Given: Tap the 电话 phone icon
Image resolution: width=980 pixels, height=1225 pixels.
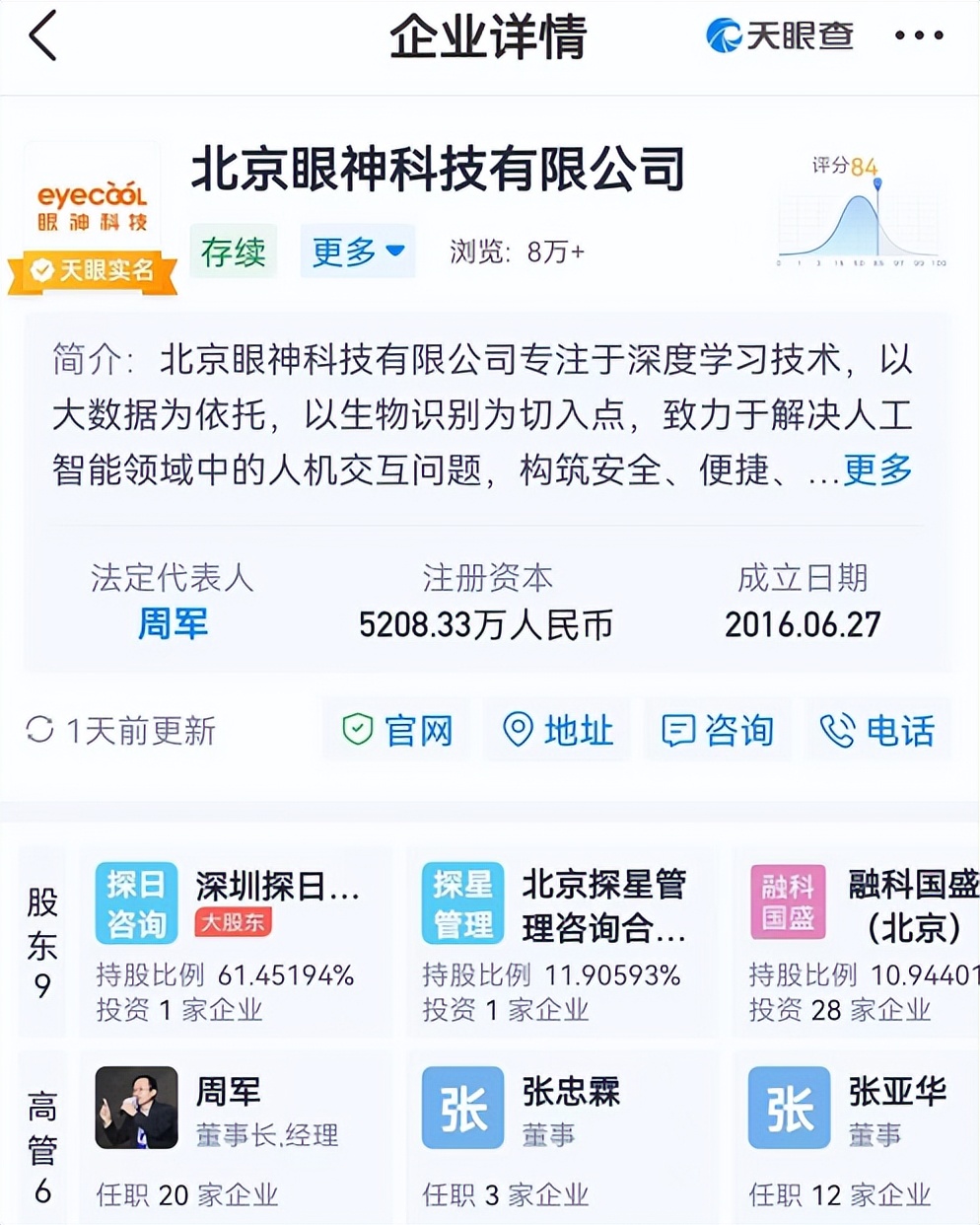Looking at the screenshot, I should (839, 731).
